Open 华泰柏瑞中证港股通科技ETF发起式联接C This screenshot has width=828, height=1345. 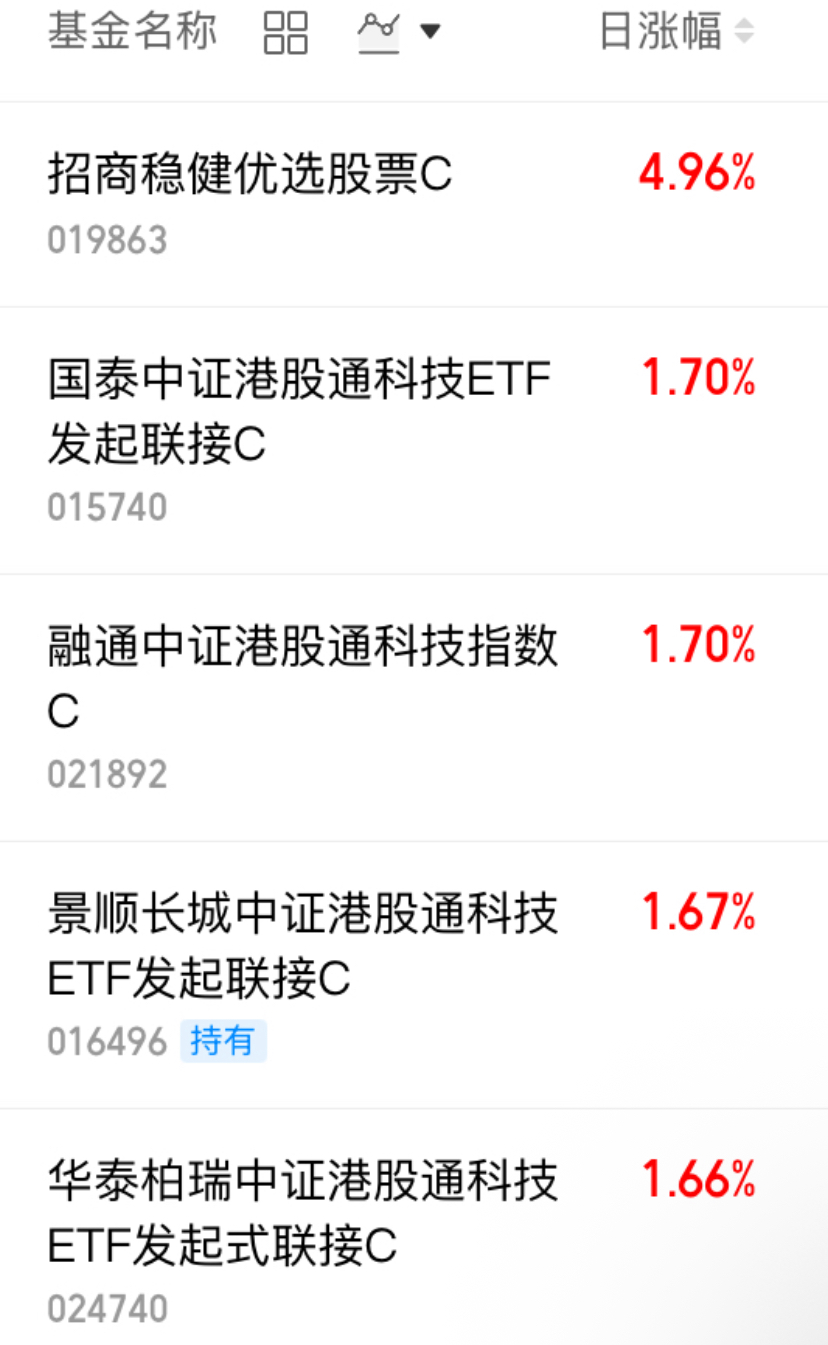[414, 1227]
